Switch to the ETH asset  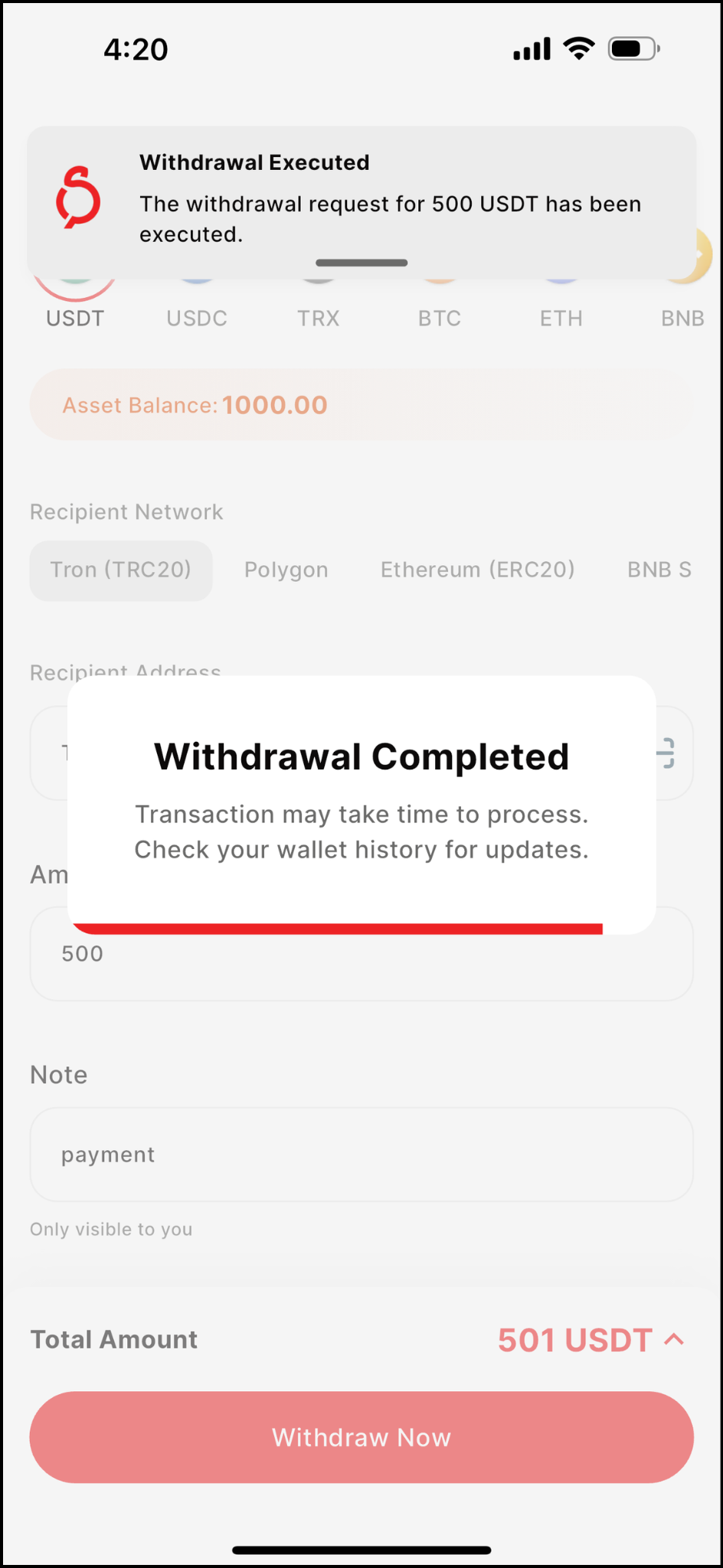click(x=561, y=316)
